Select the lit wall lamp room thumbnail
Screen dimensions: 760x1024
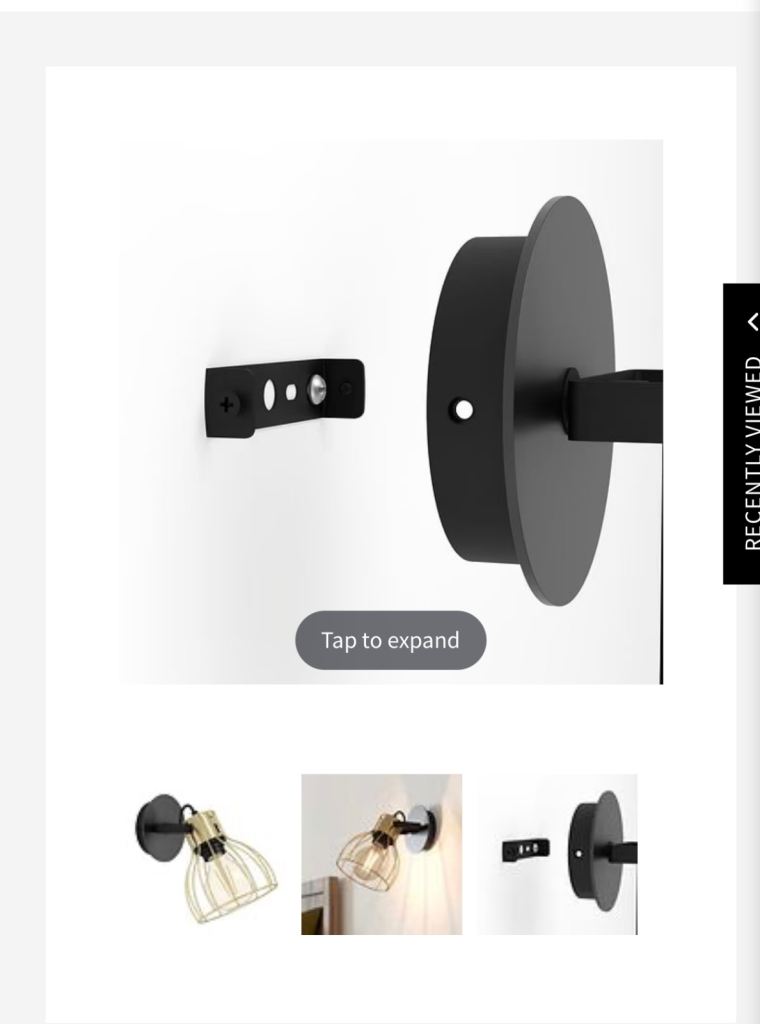pyautogui.click(x=381, y=854)
